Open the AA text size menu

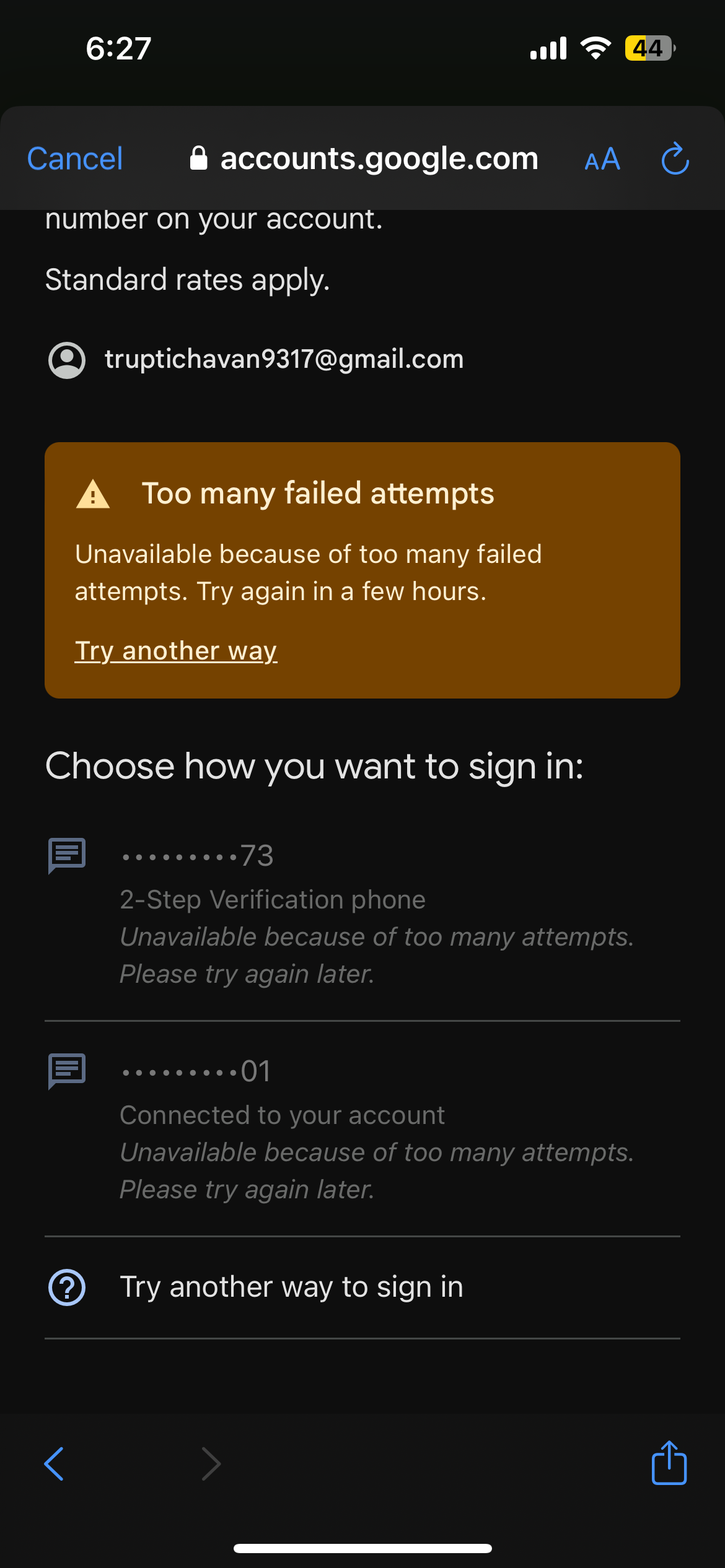[x=602, y=160]
